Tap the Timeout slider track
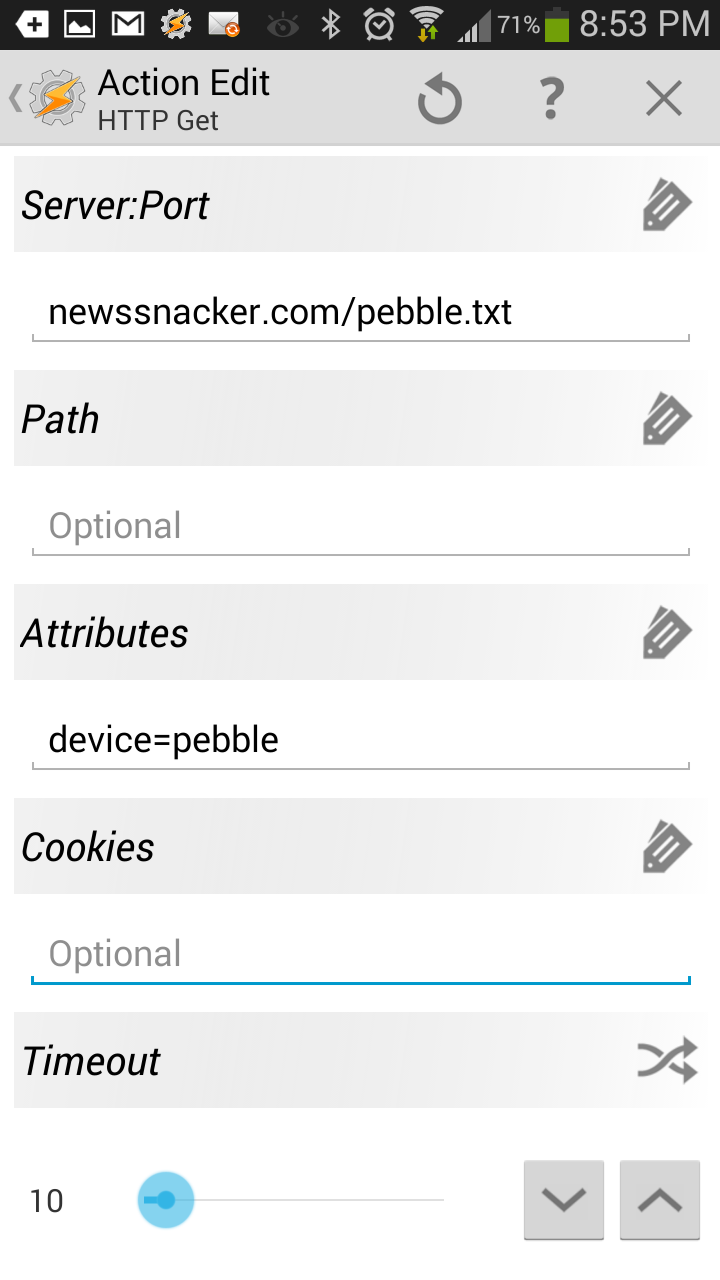 pyautogui.click(x=292, y=1200)
